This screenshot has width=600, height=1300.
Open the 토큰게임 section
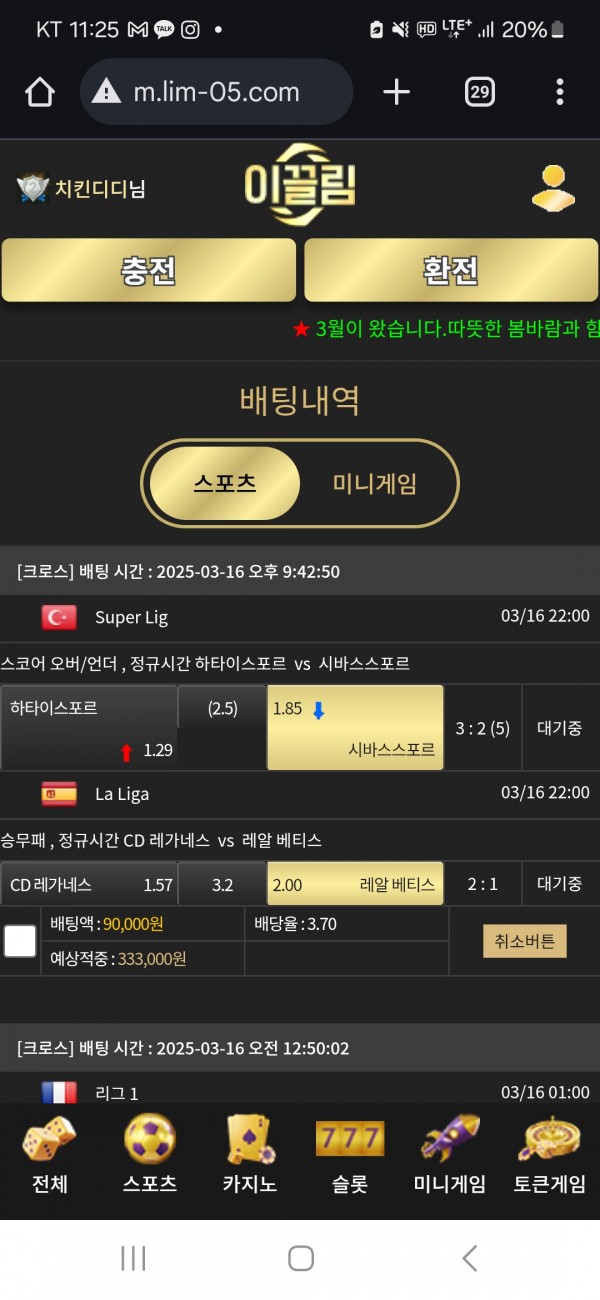coord(550,1155)
